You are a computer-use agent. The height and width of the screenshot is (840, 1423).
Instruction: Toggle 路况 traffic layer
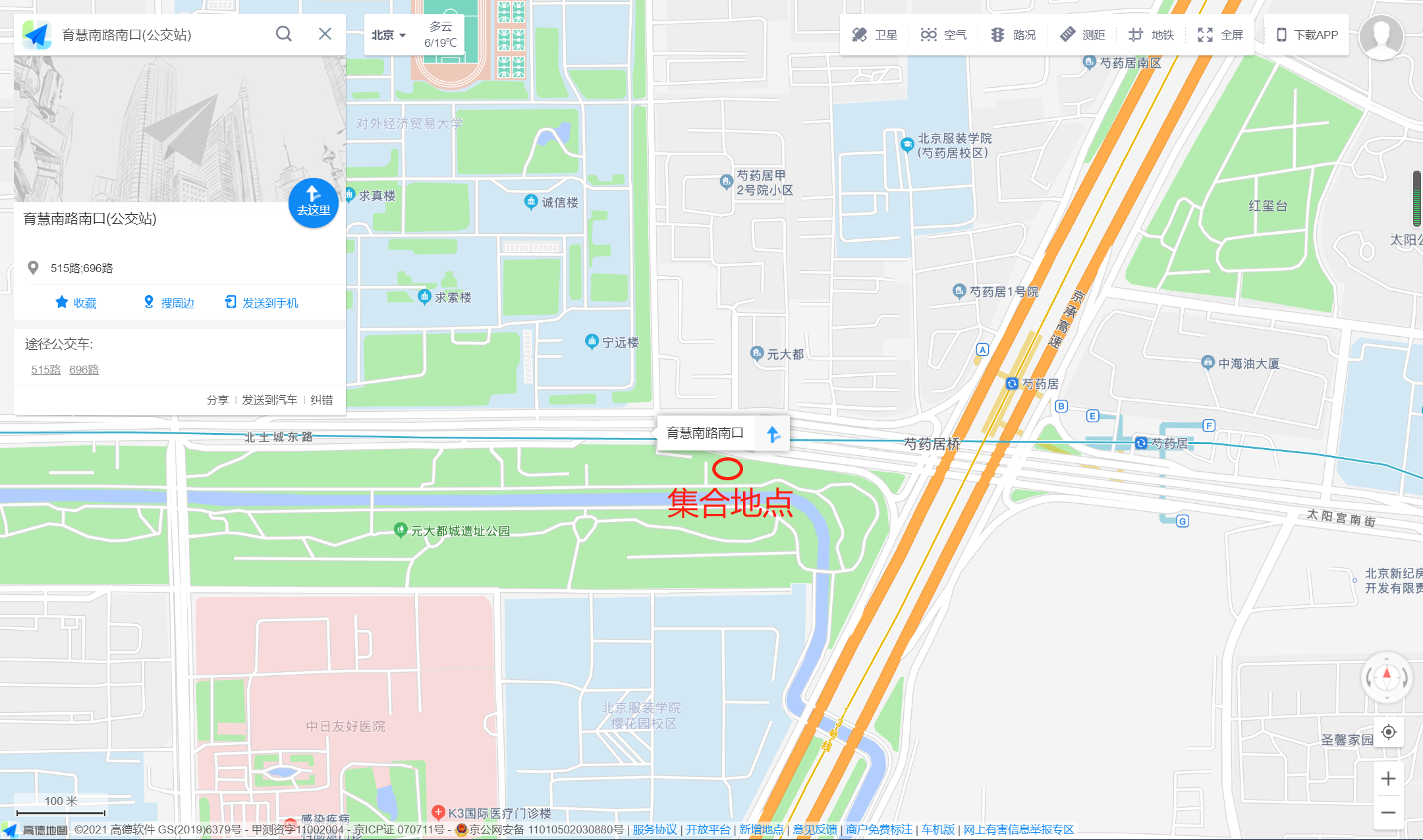[x=1013, y=35]
